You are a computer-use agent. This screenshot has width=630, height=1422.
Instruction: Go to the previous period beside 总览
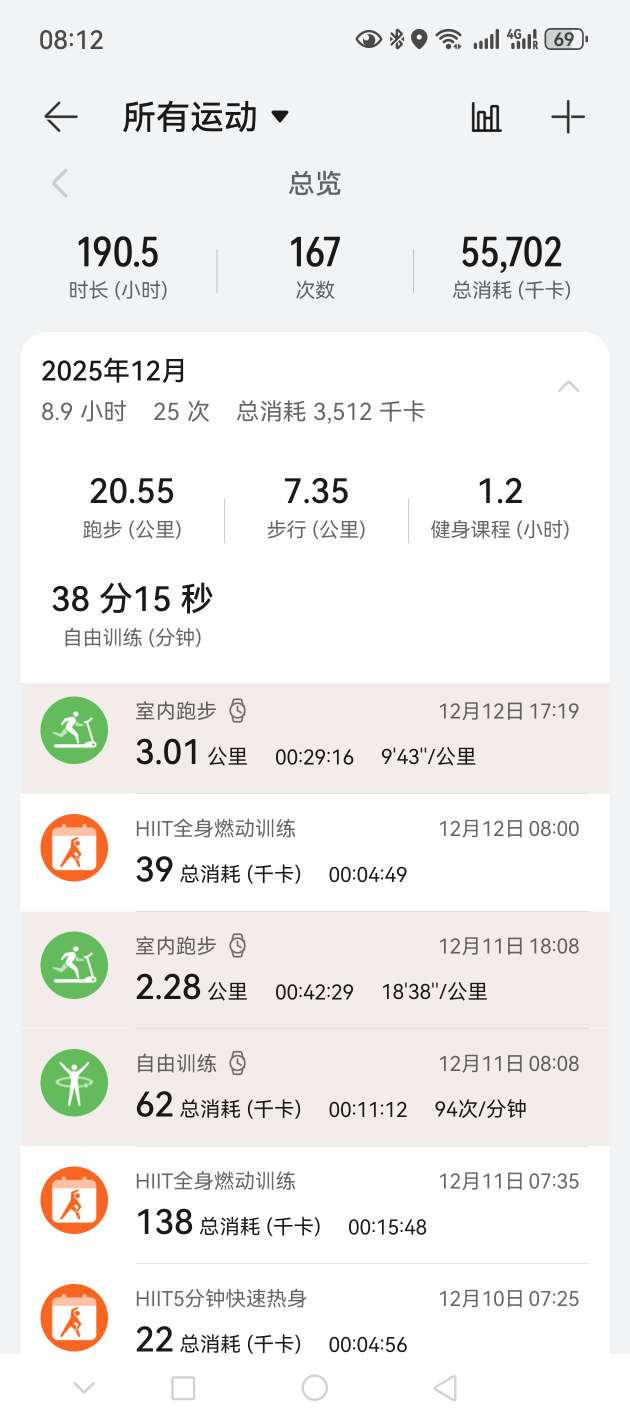tap(60, 183)
